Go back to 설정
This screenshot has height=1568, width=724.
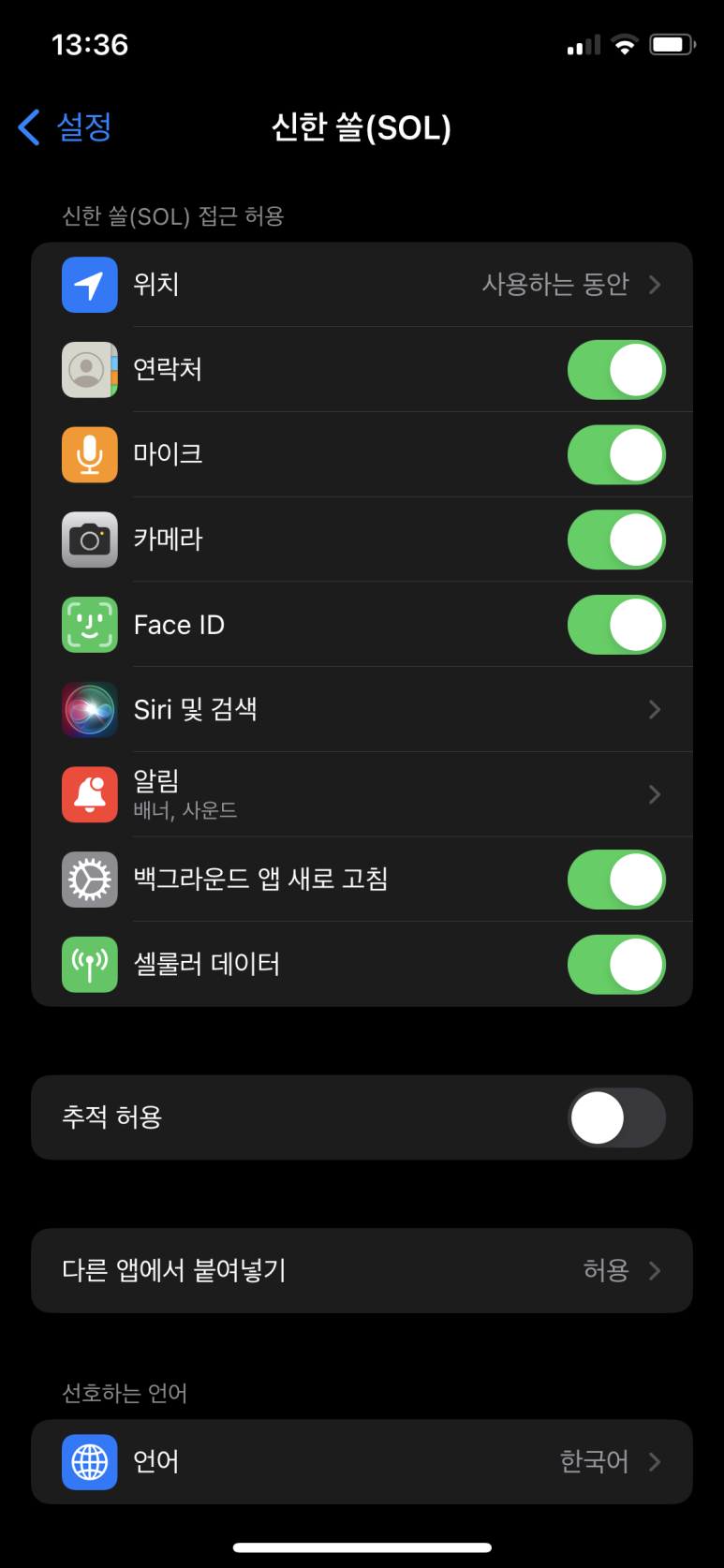pyautogui.click(x=66, y=126)
